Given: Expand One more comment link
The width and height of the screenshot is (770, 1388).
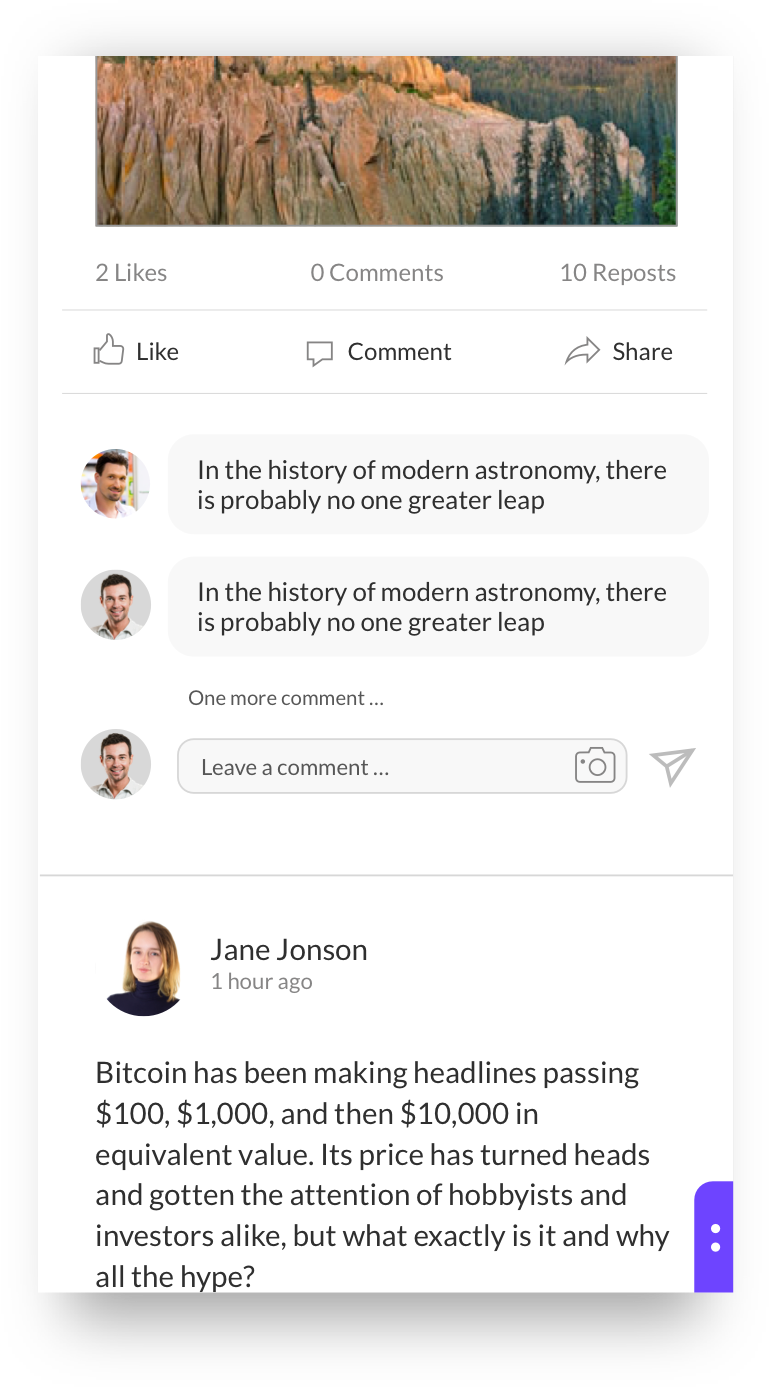Looking at the screenshot, I should pos(286,698).
